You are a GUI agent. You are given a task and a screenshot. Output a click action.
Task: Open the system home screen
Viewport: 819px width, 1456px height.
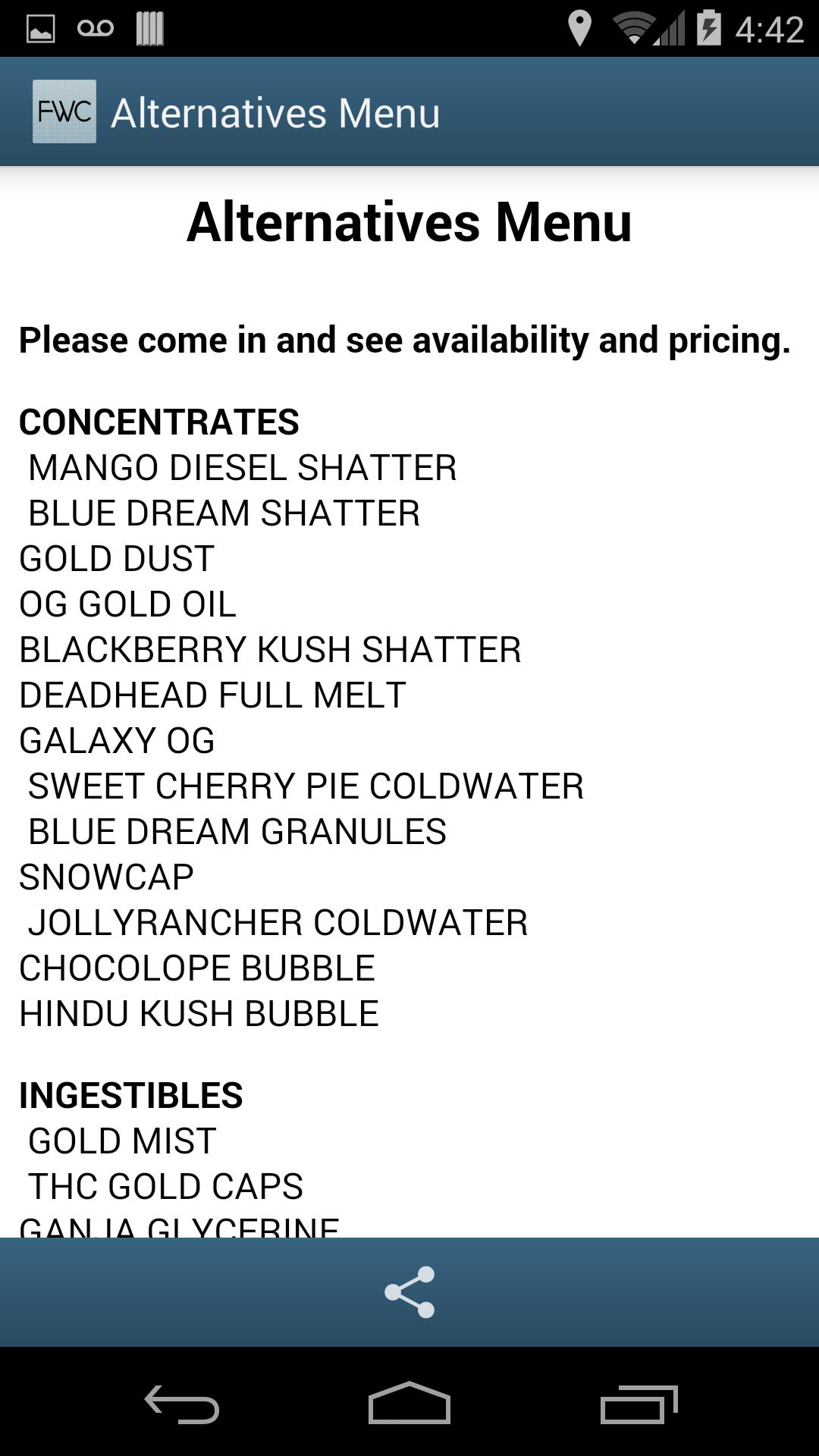(409, 1404)
